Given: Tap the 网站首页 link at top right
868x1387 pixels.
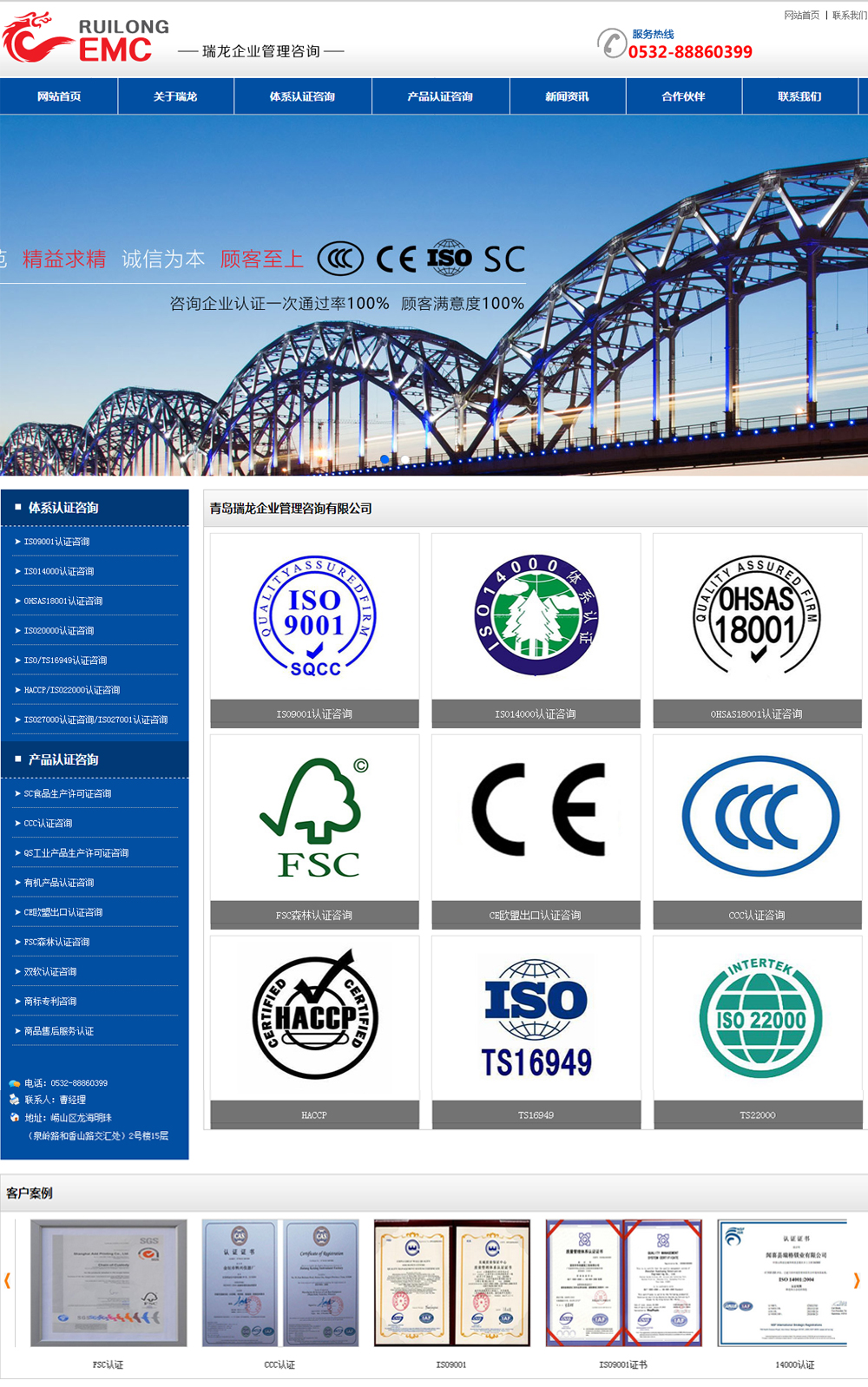Looking at the screenshot, I should [801, 15].
